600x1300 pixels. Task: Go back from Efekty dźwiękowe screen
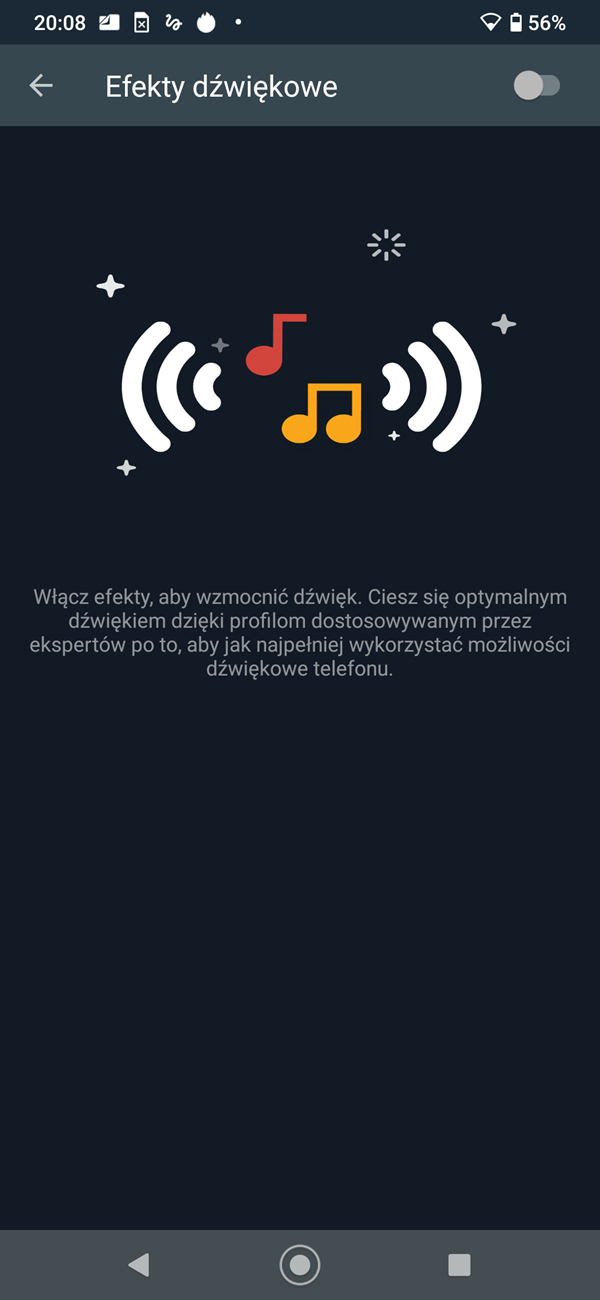point(41,86)
